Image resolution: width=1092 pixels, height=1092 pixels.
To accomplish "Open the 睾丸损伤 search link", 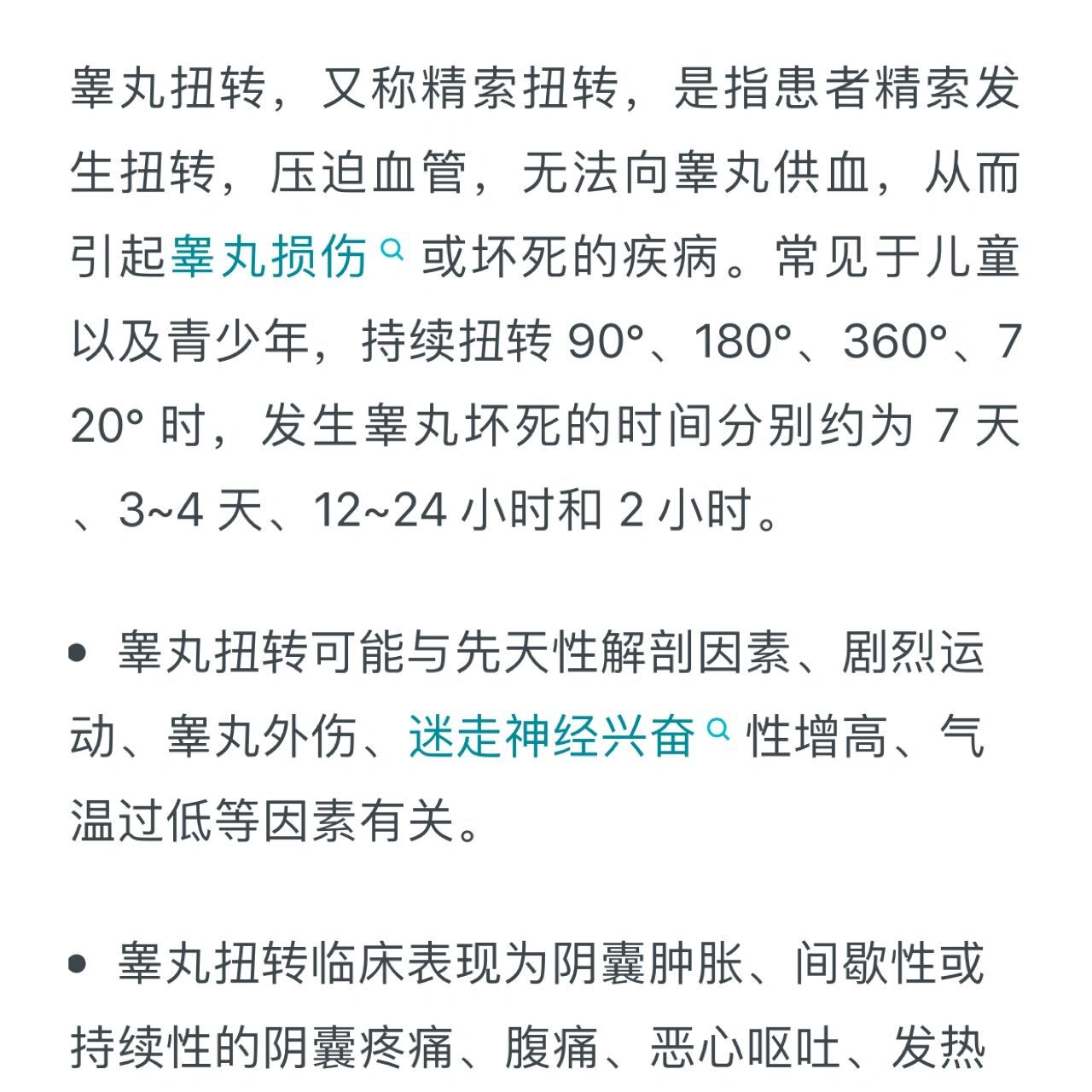I will coord(286,256).
